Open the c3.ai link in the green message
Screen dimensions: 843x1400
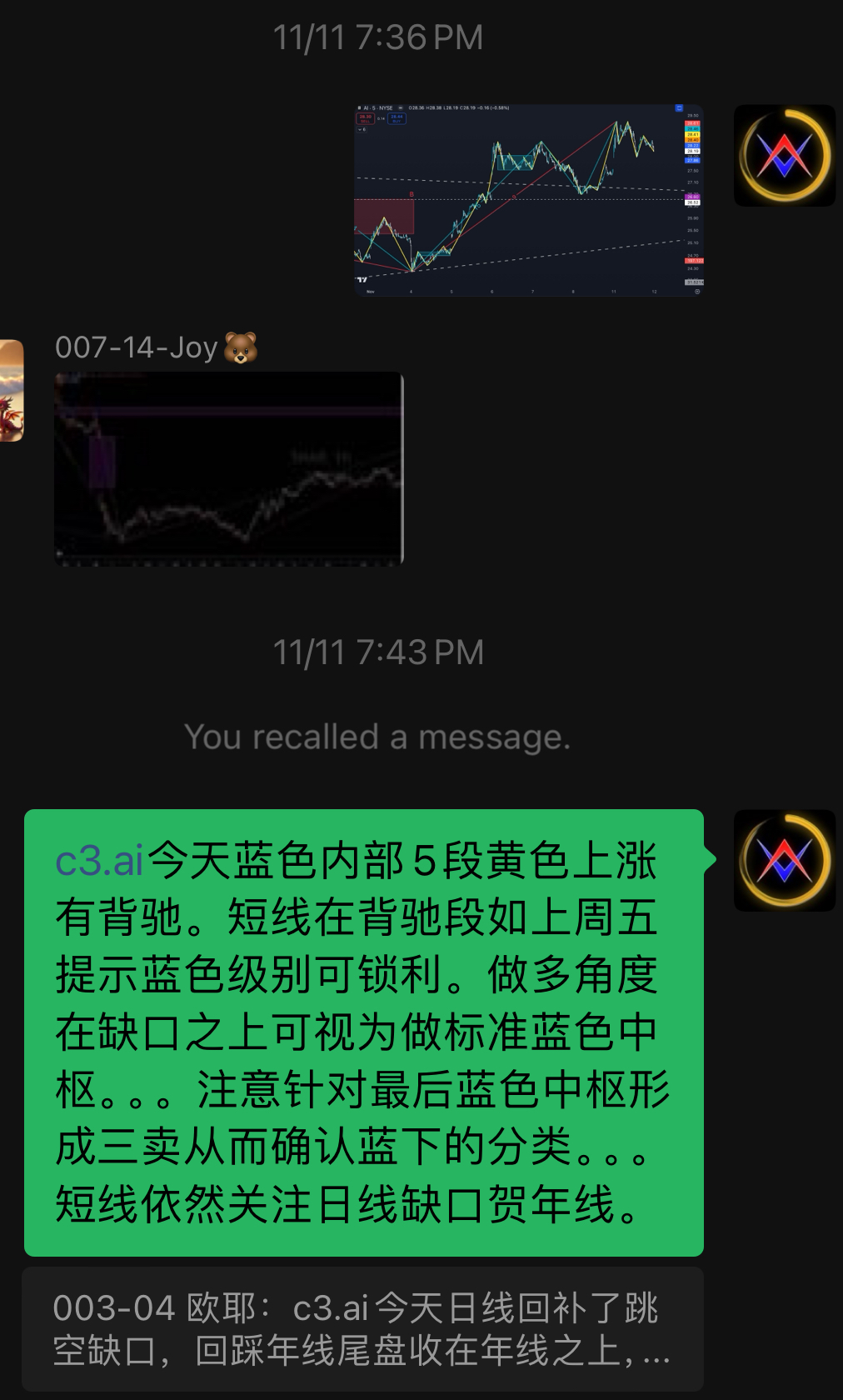tap(99, 860)
